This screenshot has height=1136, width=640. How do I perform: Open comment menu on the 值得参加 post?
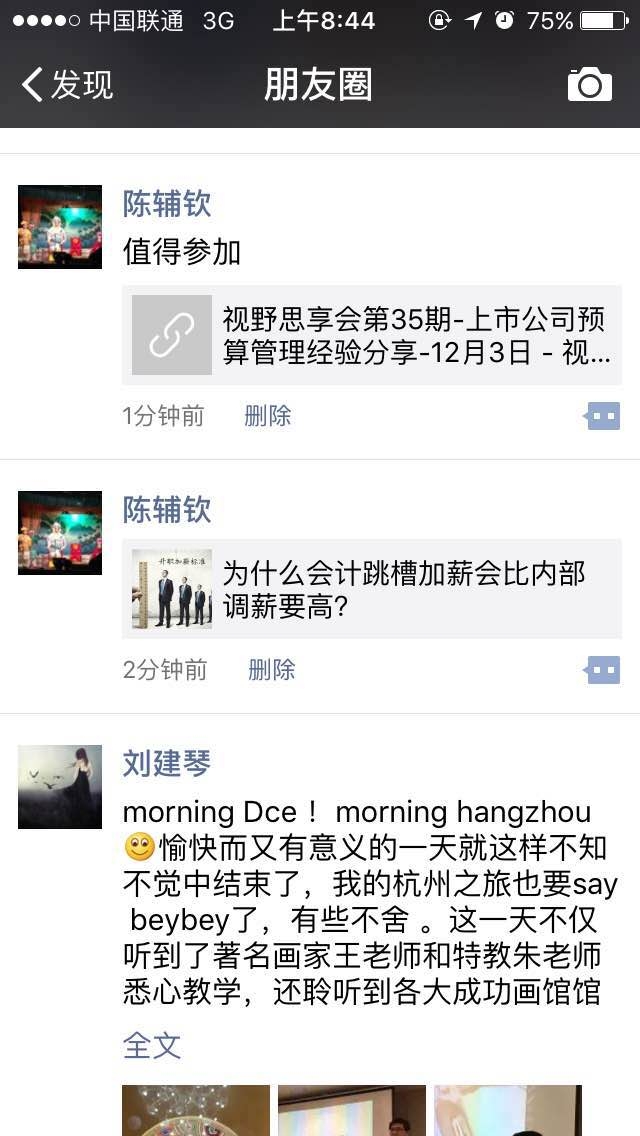click(603, 416)
